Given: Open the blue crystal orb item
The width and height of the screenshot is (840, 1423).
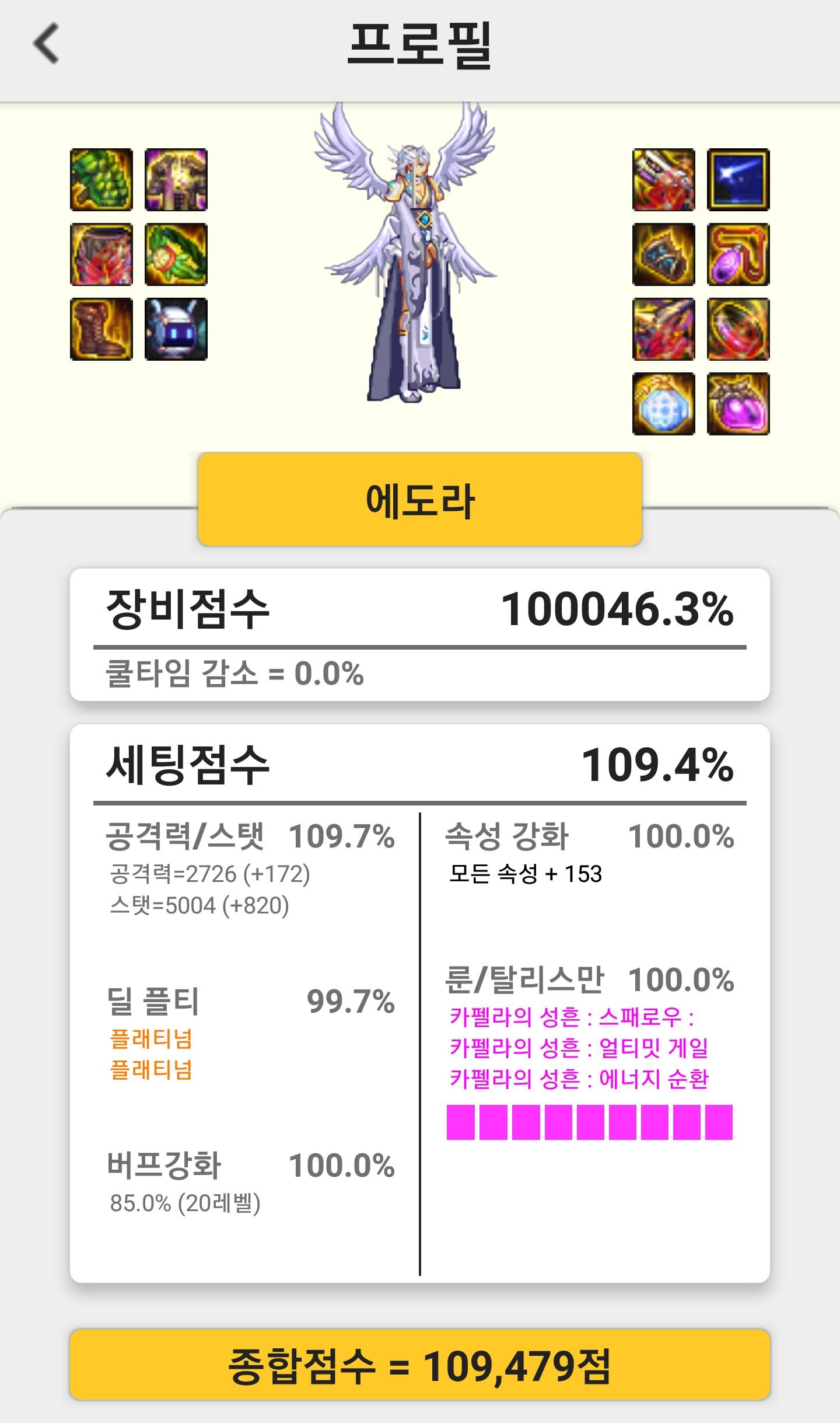Looking at the screenshot, I should [664, 404].
